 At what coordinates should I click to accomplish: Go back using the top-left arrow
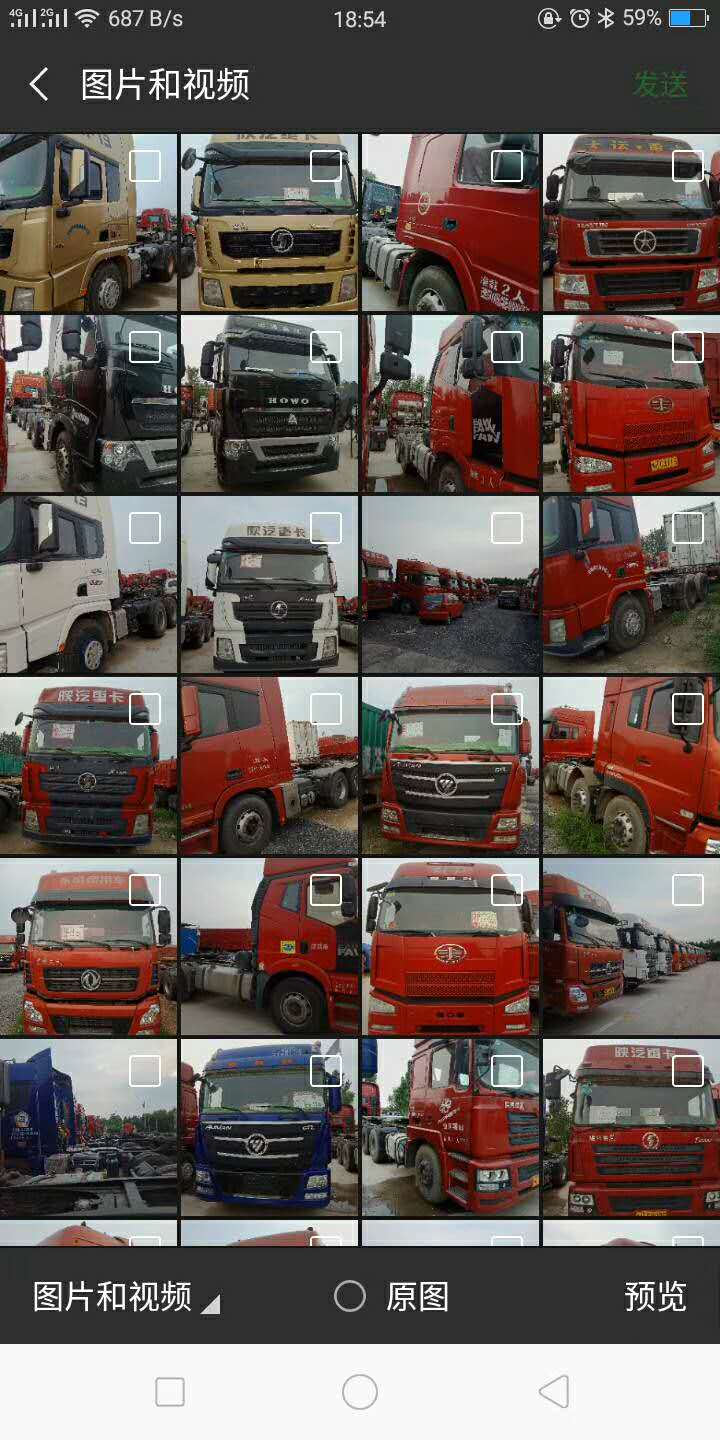[x=39, y=85]
